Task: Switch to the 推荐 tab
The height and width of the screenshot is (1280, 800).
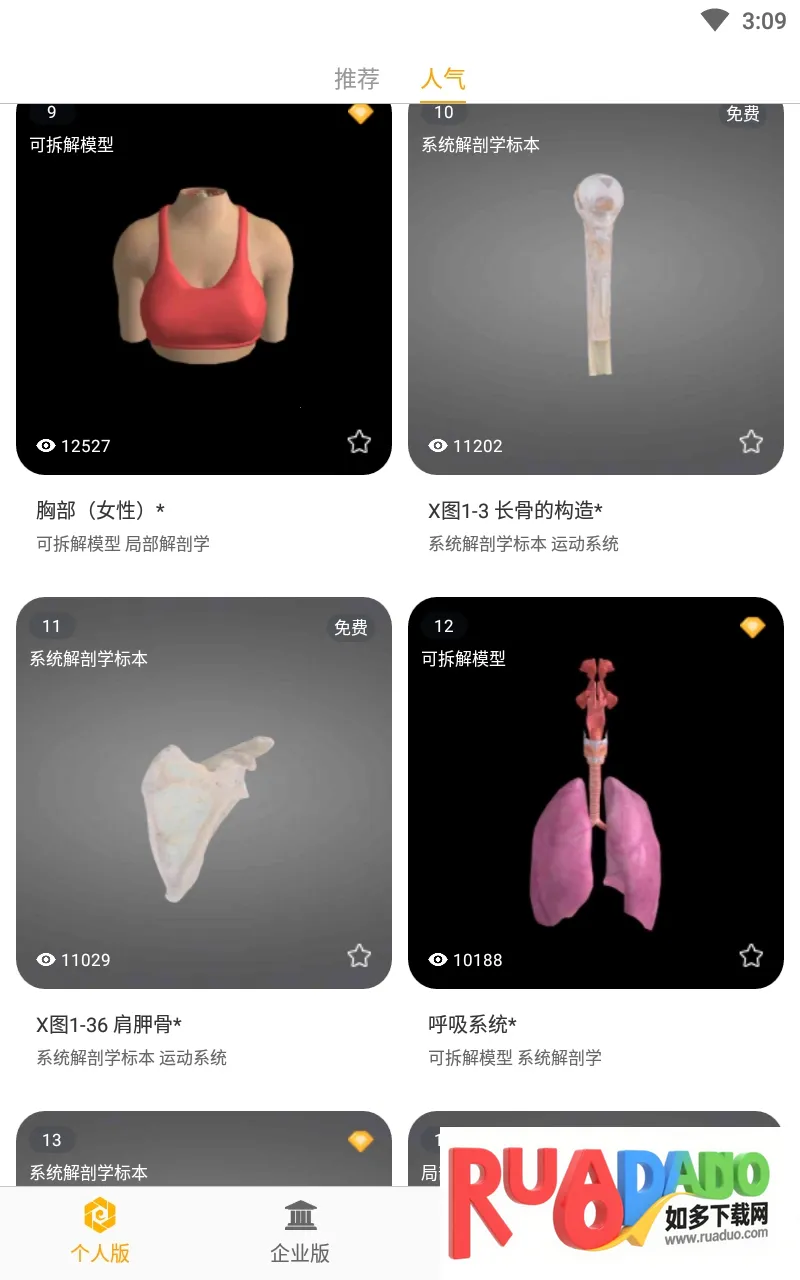Action: pos(357,78)
